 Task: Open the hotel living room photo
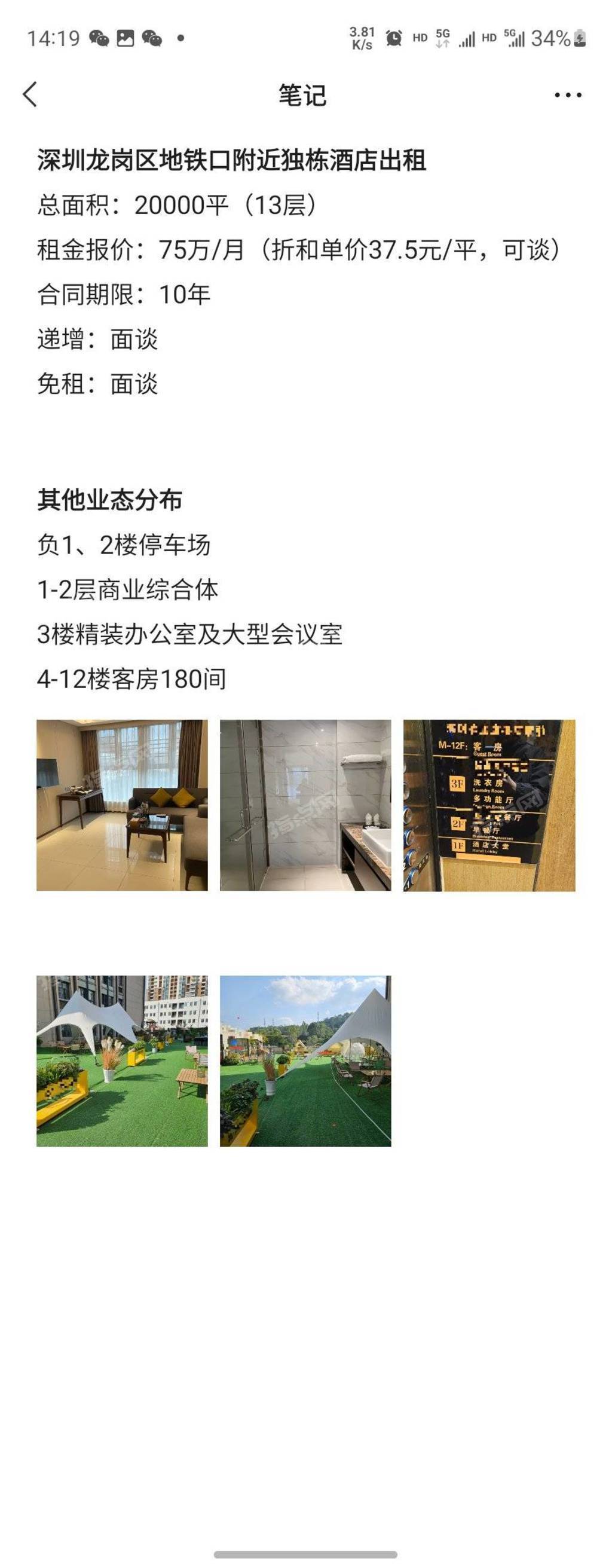click(122, 805)
